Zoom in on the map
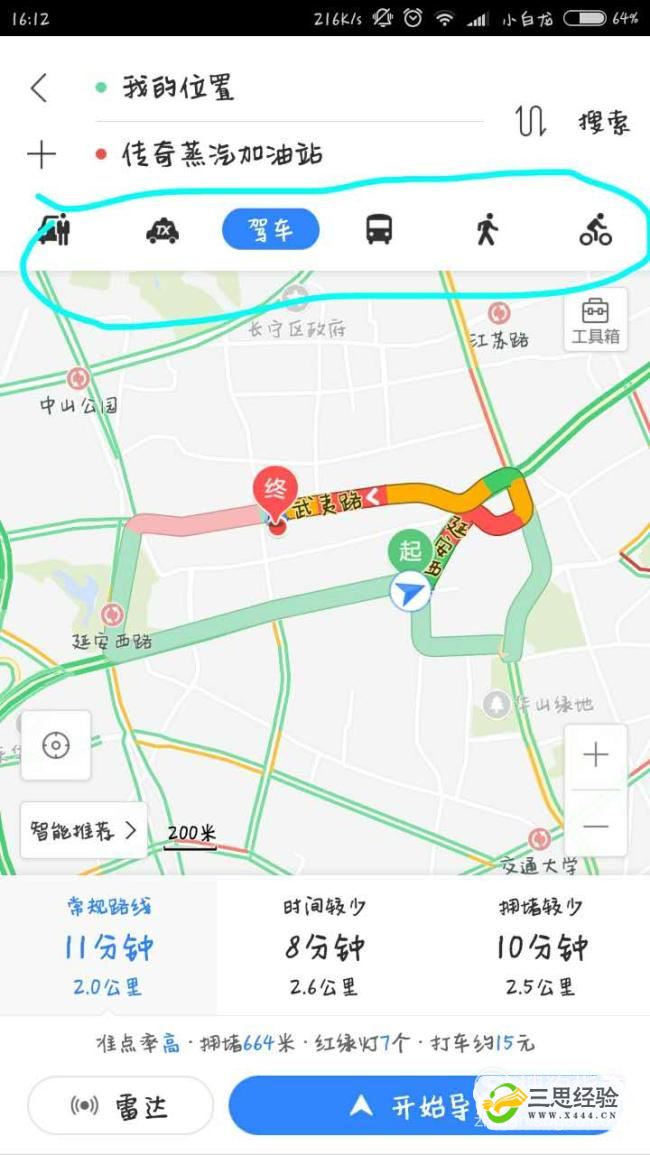 tap(595, 756)
